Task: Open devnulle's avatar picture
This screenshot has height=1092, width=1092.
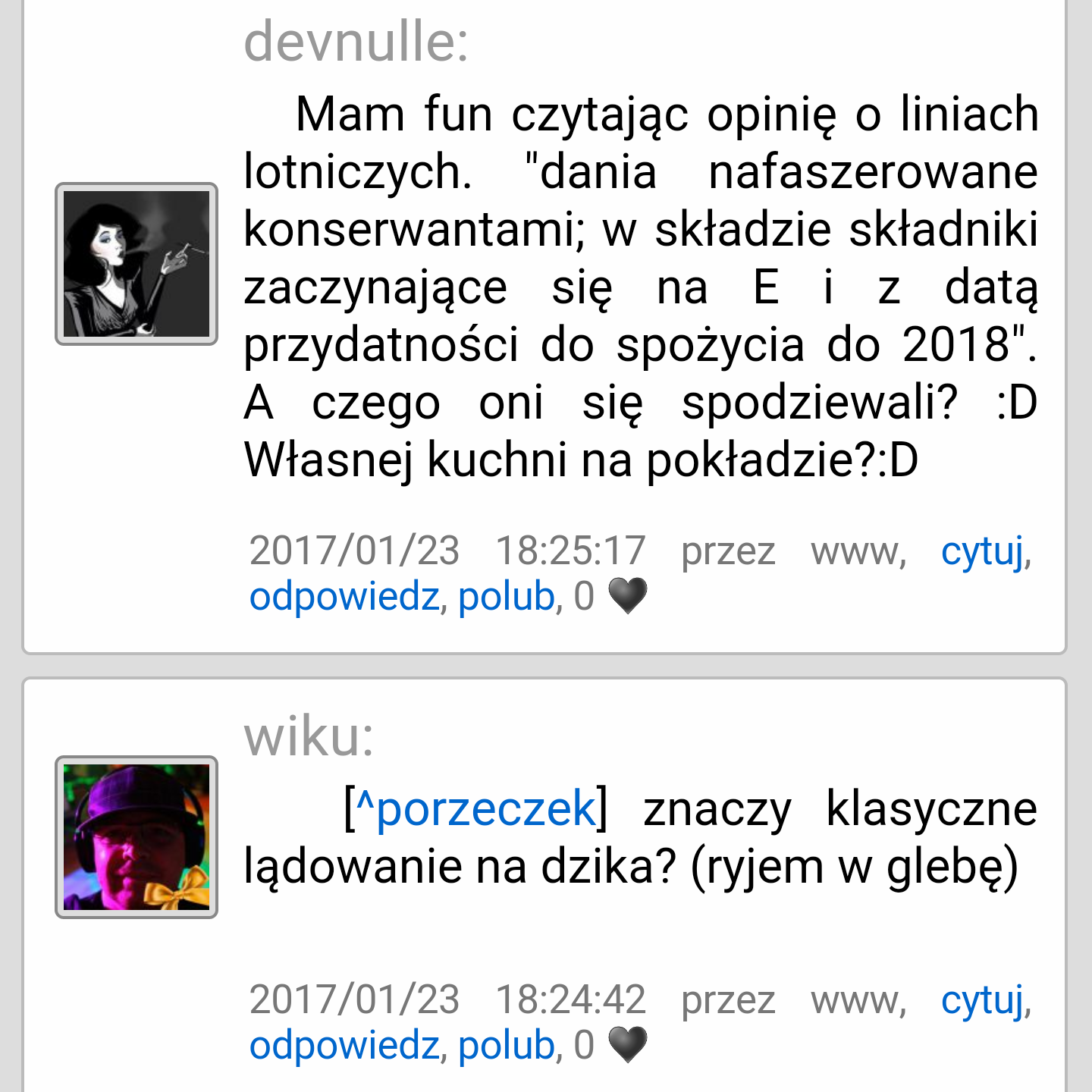Action: coord(136,264)
